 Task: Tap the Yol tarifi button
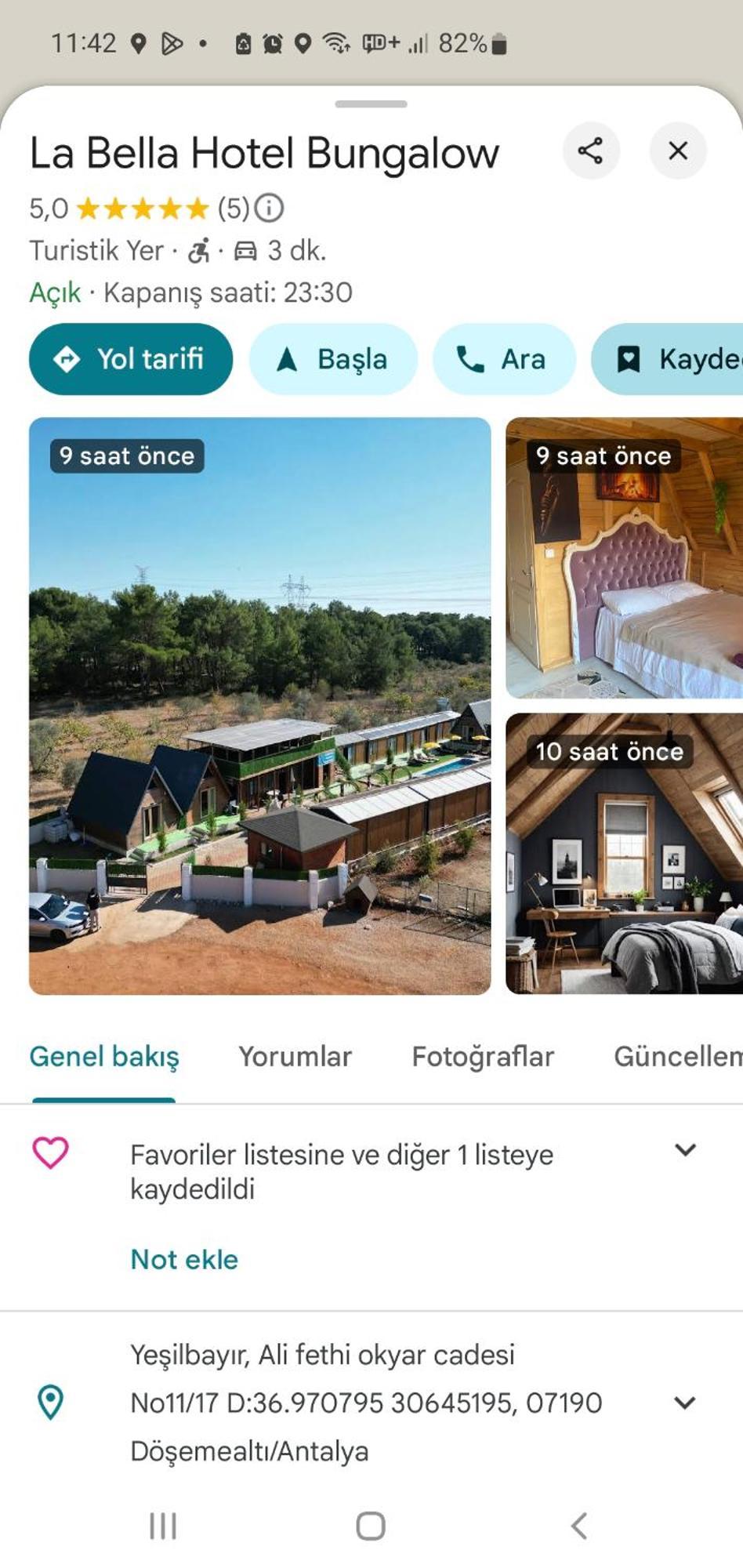click(x=131, y=359)
